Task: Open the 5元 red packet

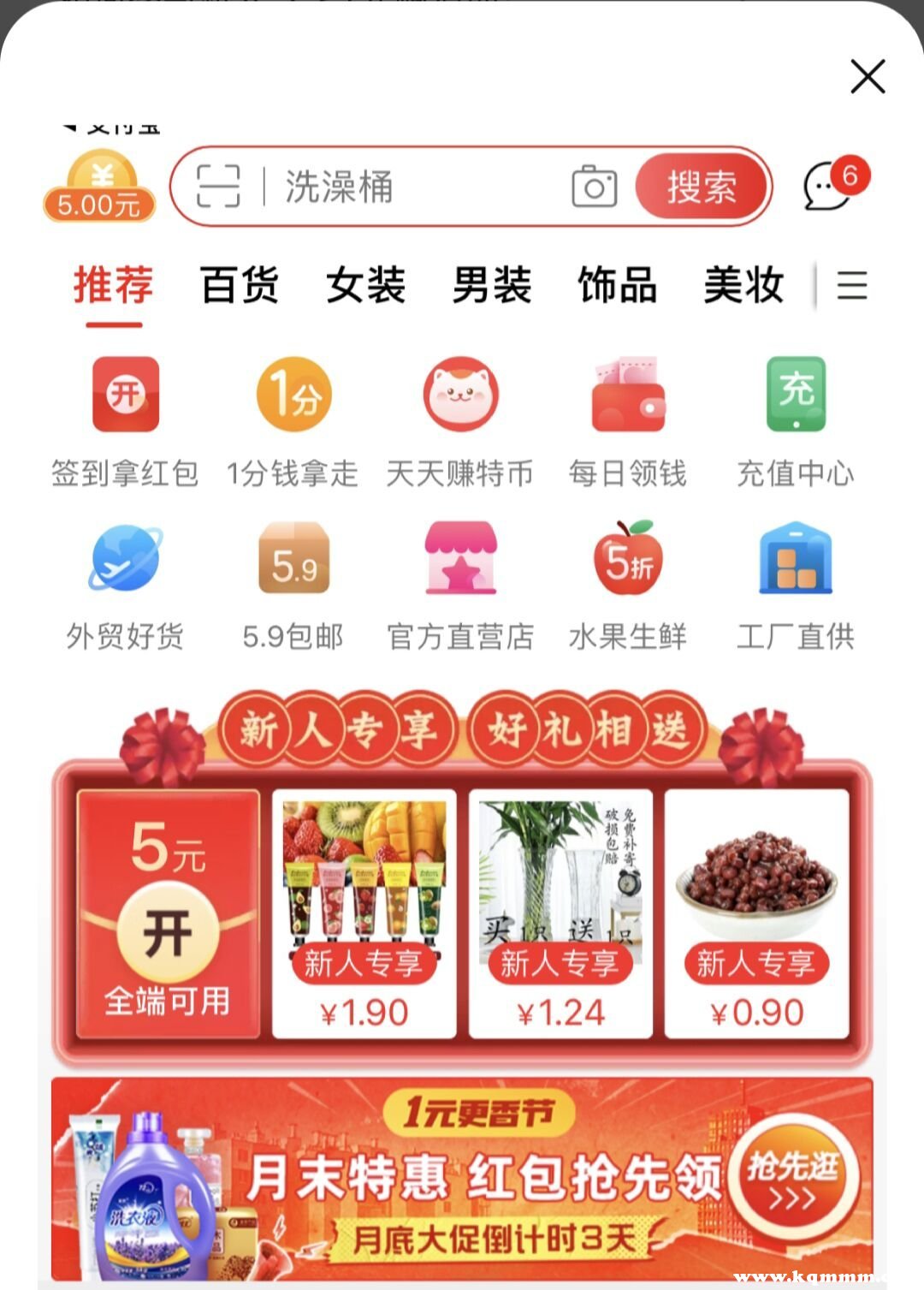Action: [168, 931]
